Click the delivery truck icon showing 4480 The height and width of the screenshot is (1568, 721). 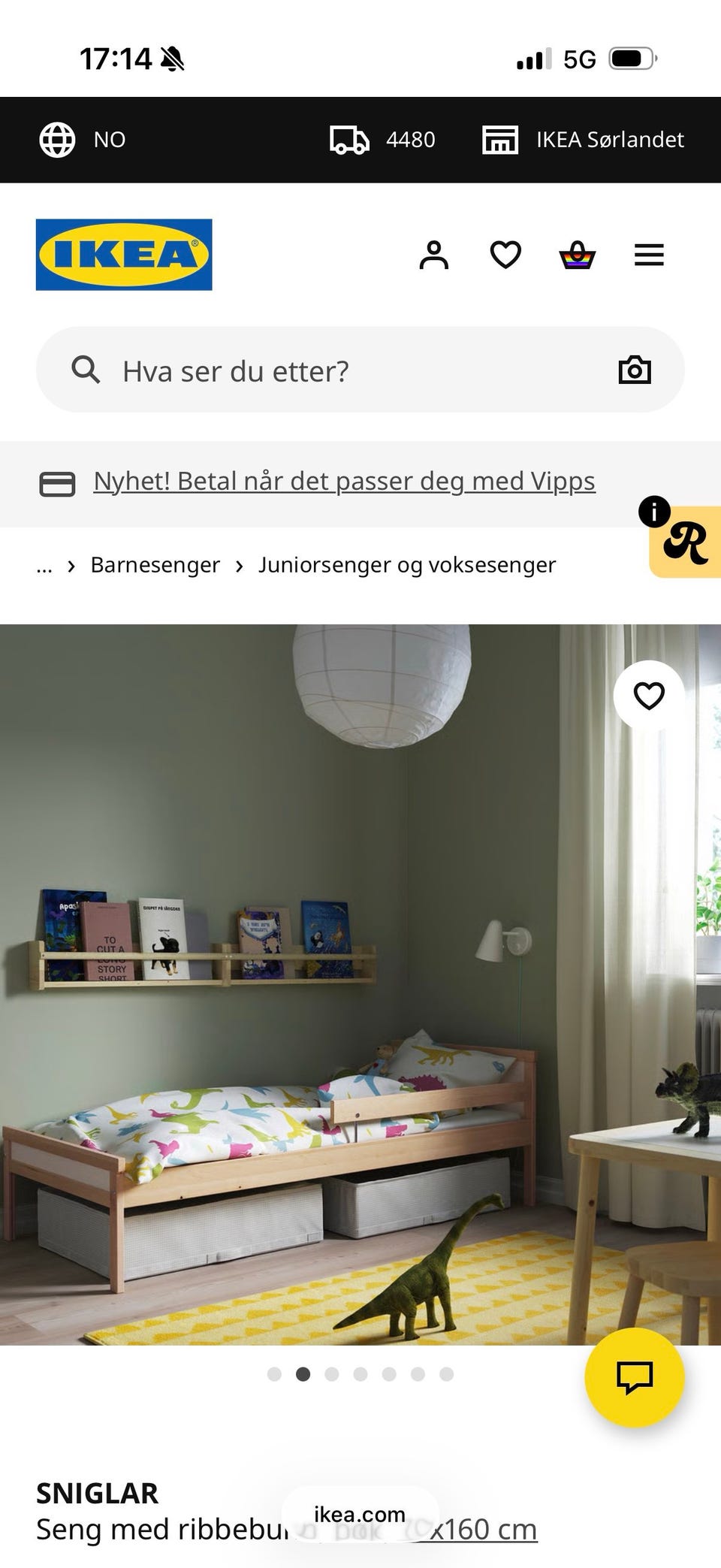[x=351, y=139]
